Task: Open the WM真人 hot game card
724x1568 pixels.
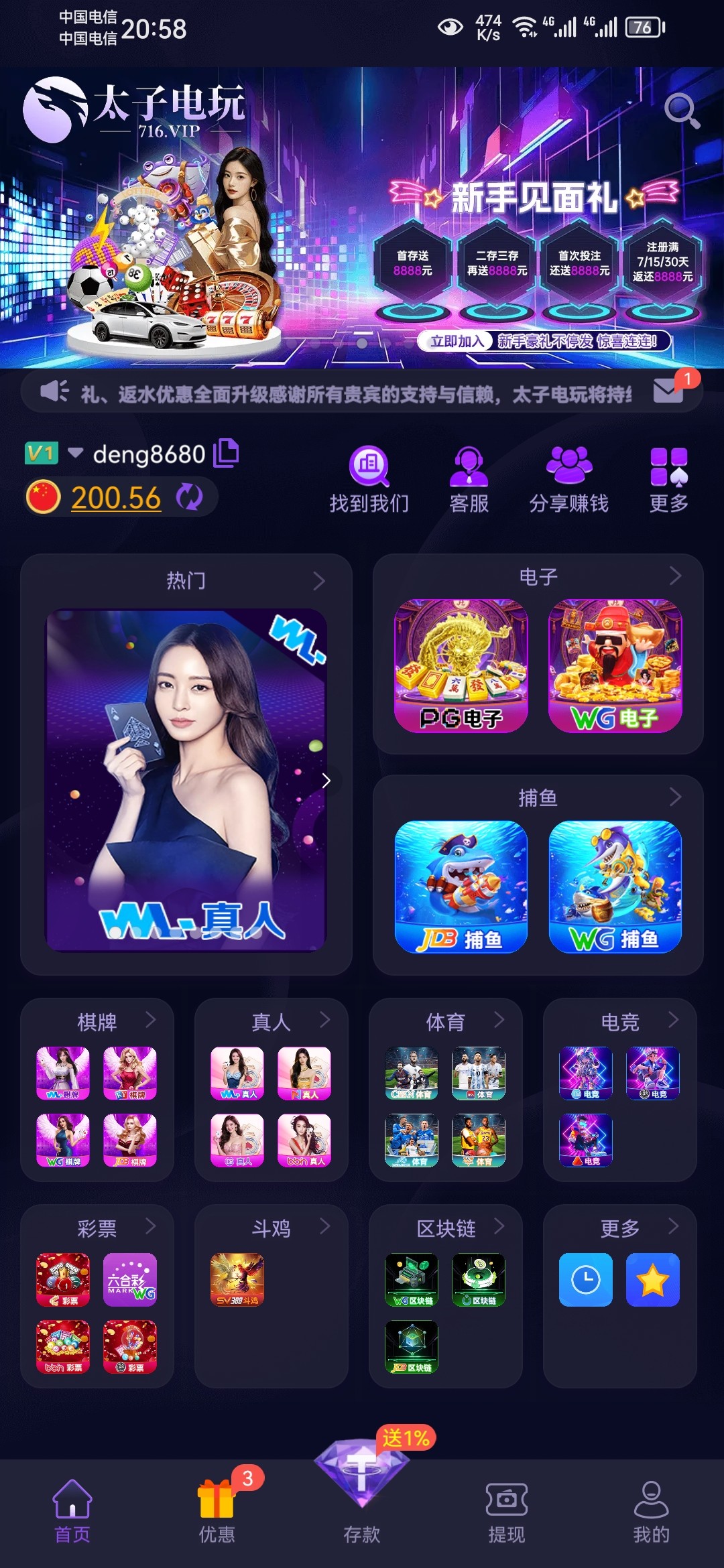Action: [x=186, y=779]
